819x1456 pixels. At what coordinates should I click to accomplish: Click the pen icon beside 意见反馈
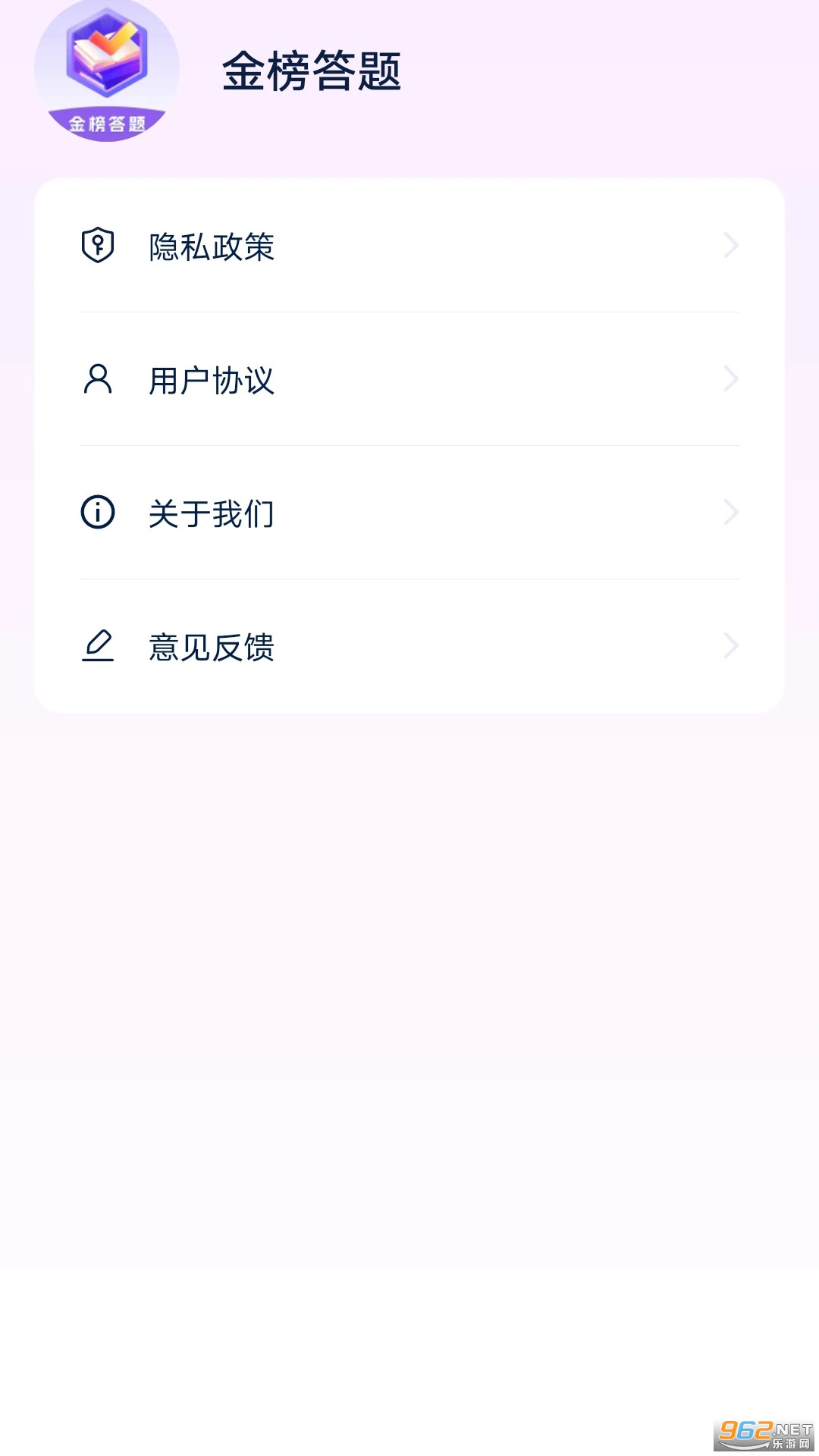(x=97, y=646)
